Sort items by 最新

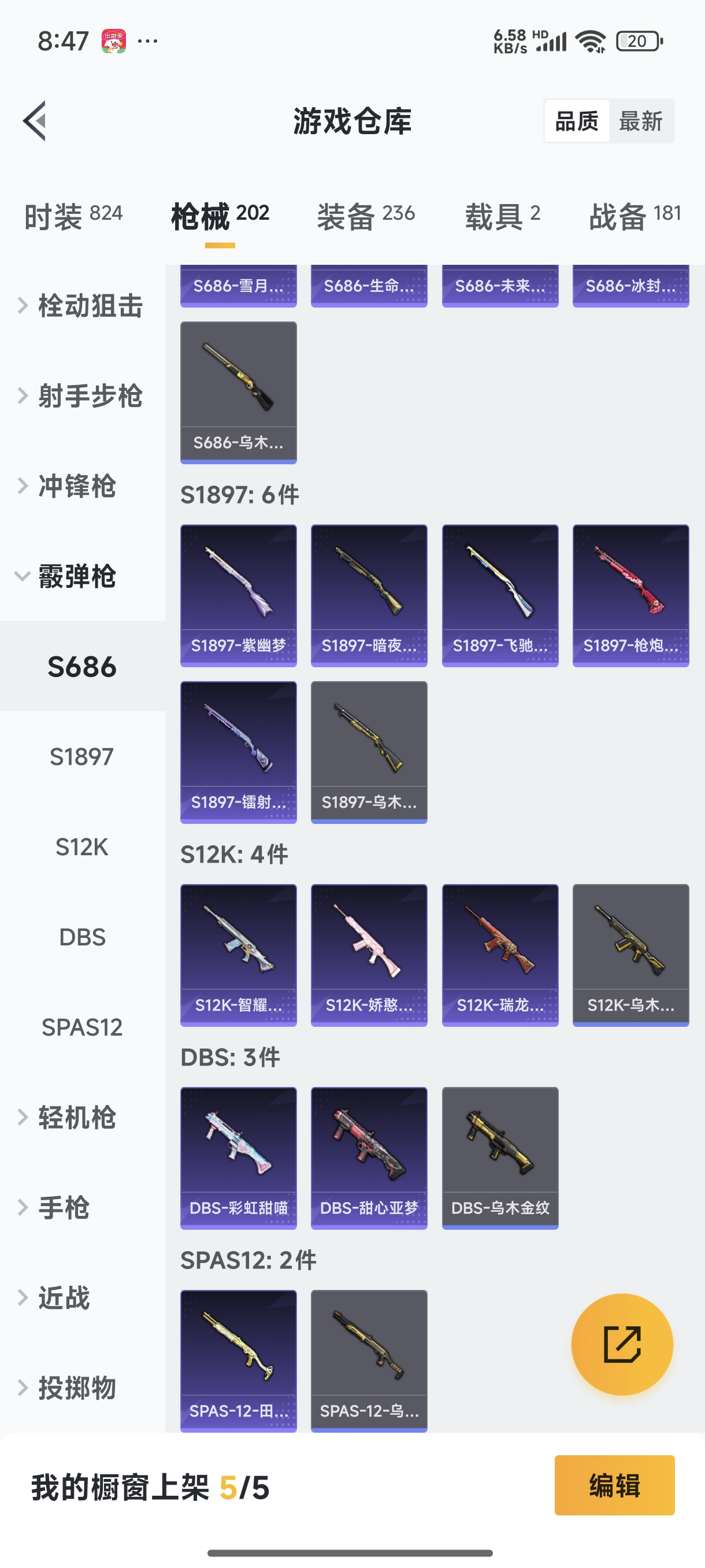click(640, 121)
